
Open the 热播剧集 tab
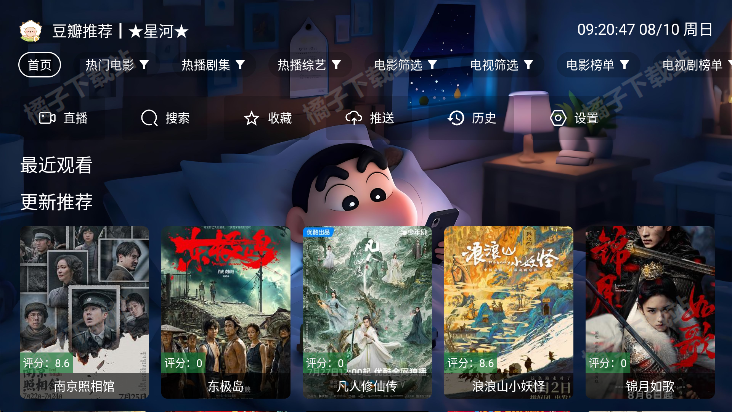point(213,65)
